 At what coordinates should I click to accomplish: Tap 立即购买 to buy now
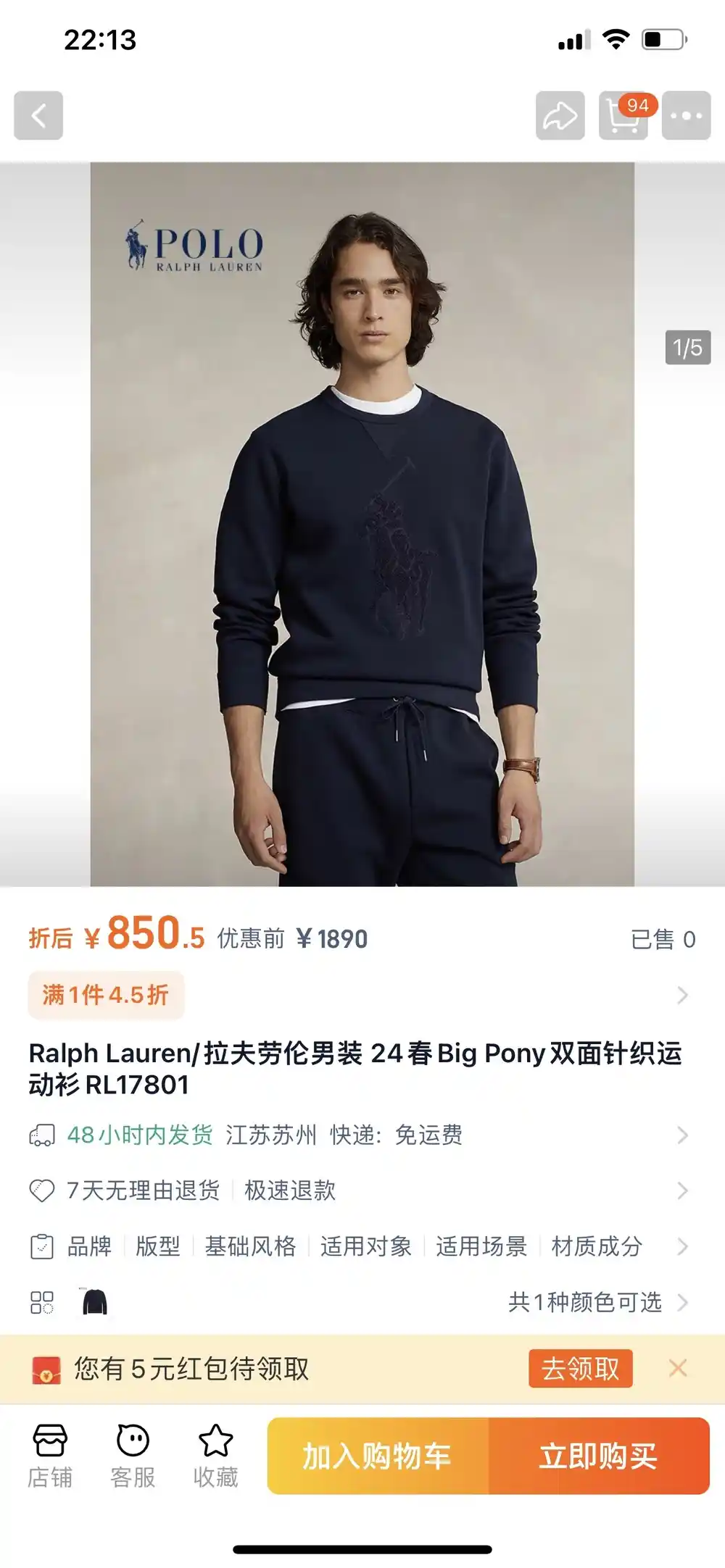(599, 1456)
